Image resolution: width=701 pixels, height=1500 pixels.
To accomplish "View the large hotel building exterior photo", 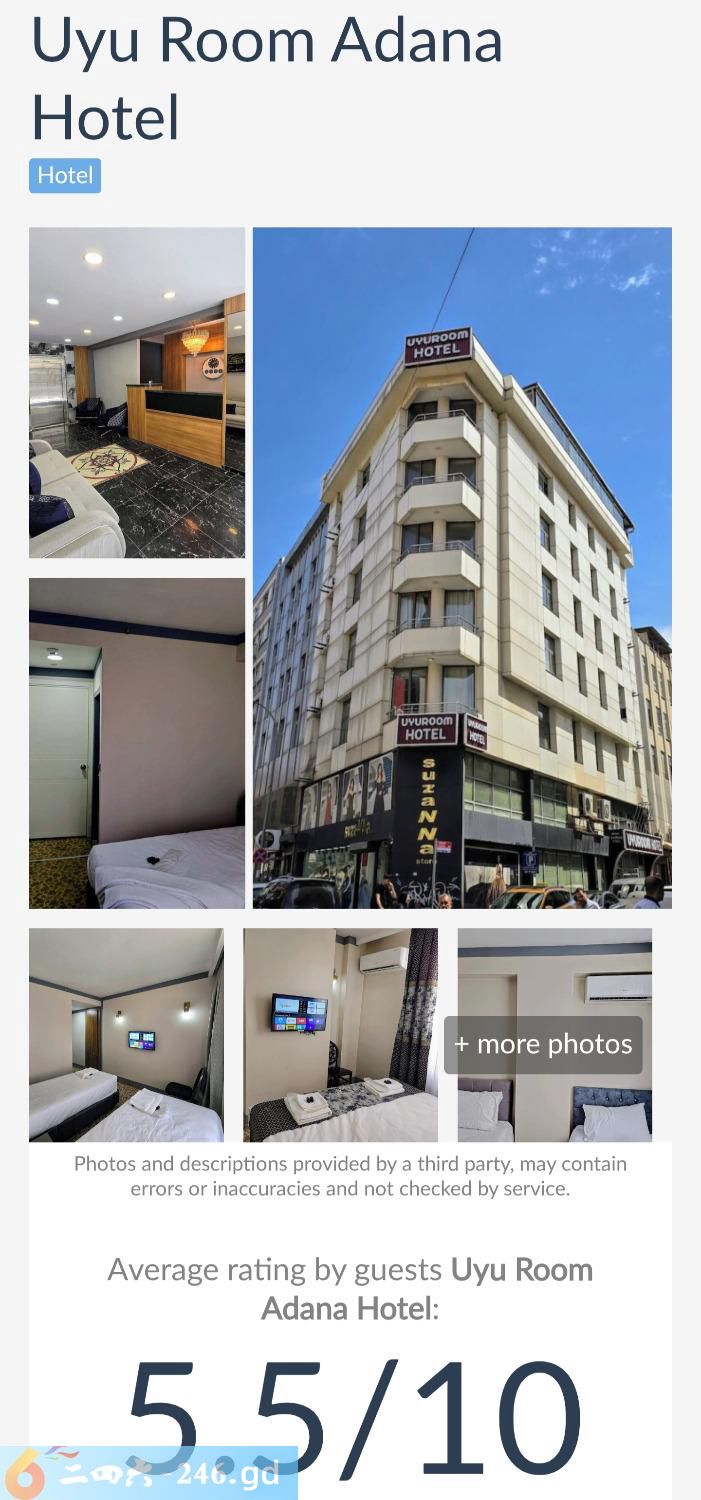I will [x=462, y=567].
